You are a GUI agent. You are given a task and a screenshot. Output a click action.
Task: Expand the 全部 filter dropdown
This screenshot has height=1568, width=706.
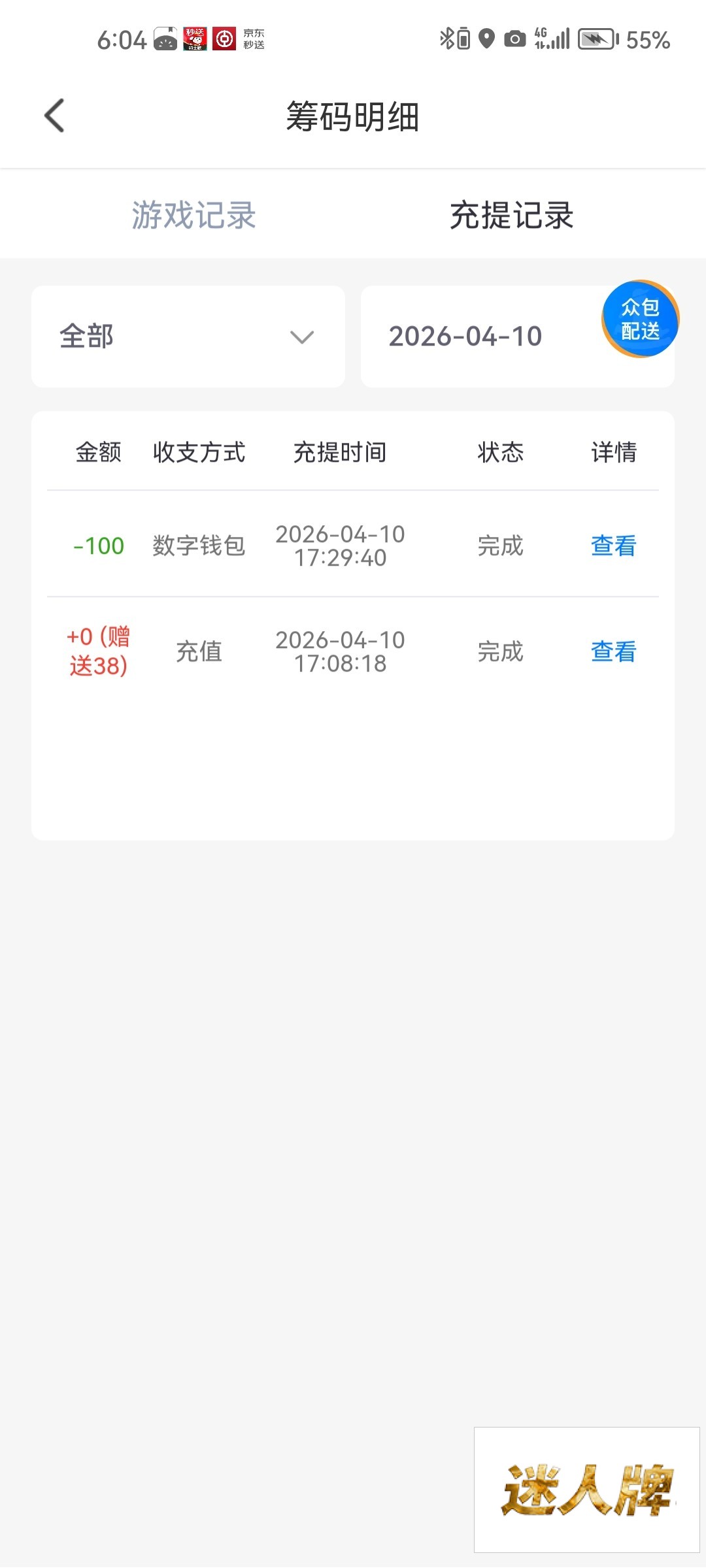(188, 336)
